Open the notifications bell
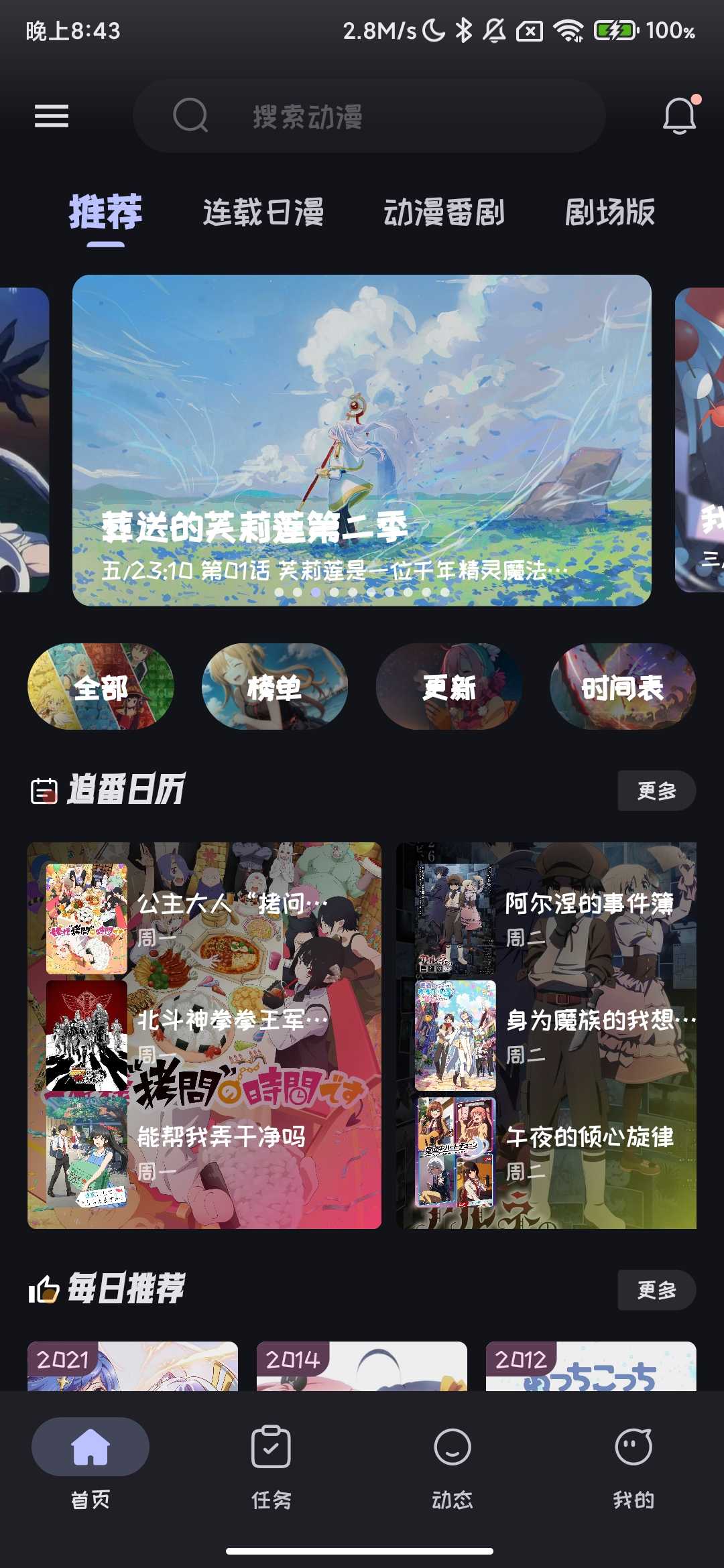This screenshot has height=1568, width=724. pyautogui.click(x=679, y=116)
